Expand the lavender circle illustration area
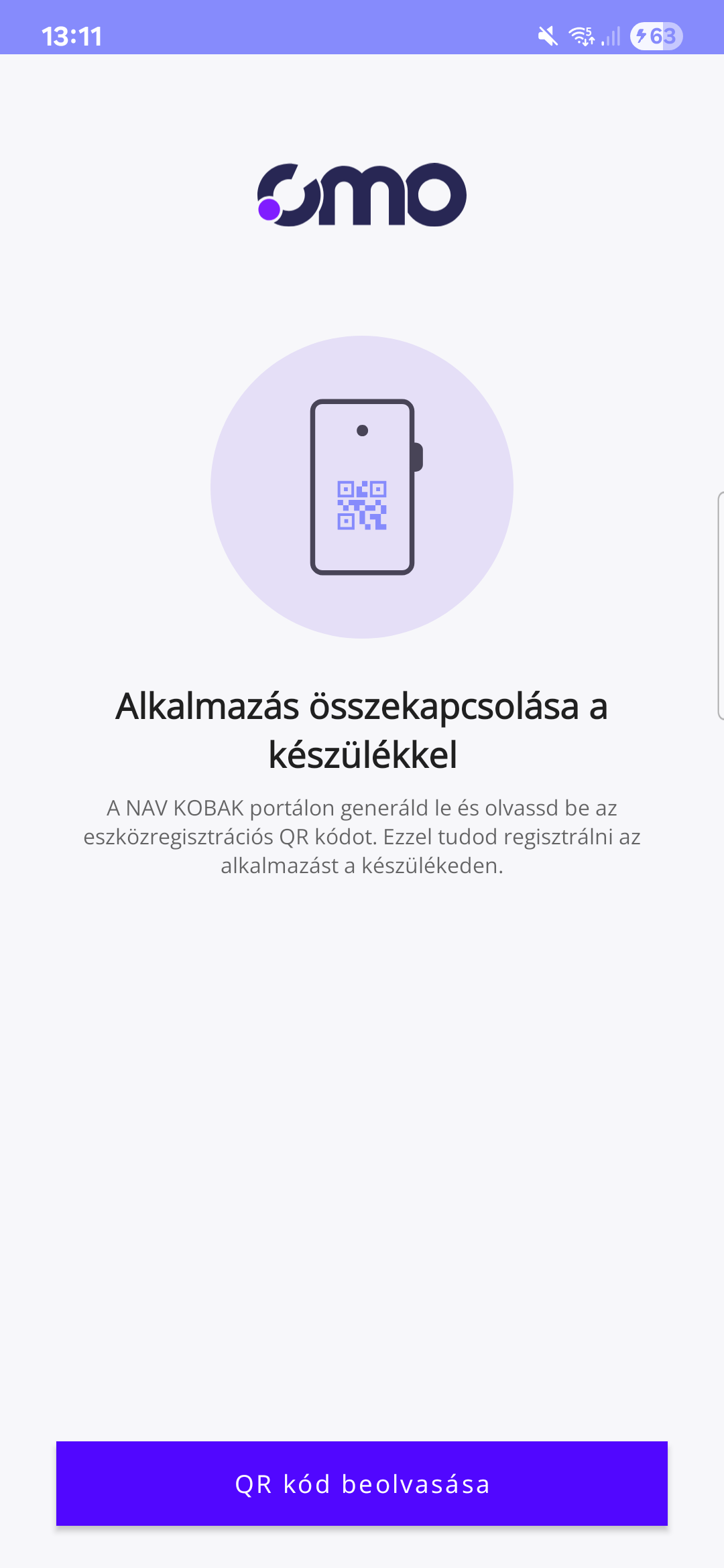 (362, 486)
